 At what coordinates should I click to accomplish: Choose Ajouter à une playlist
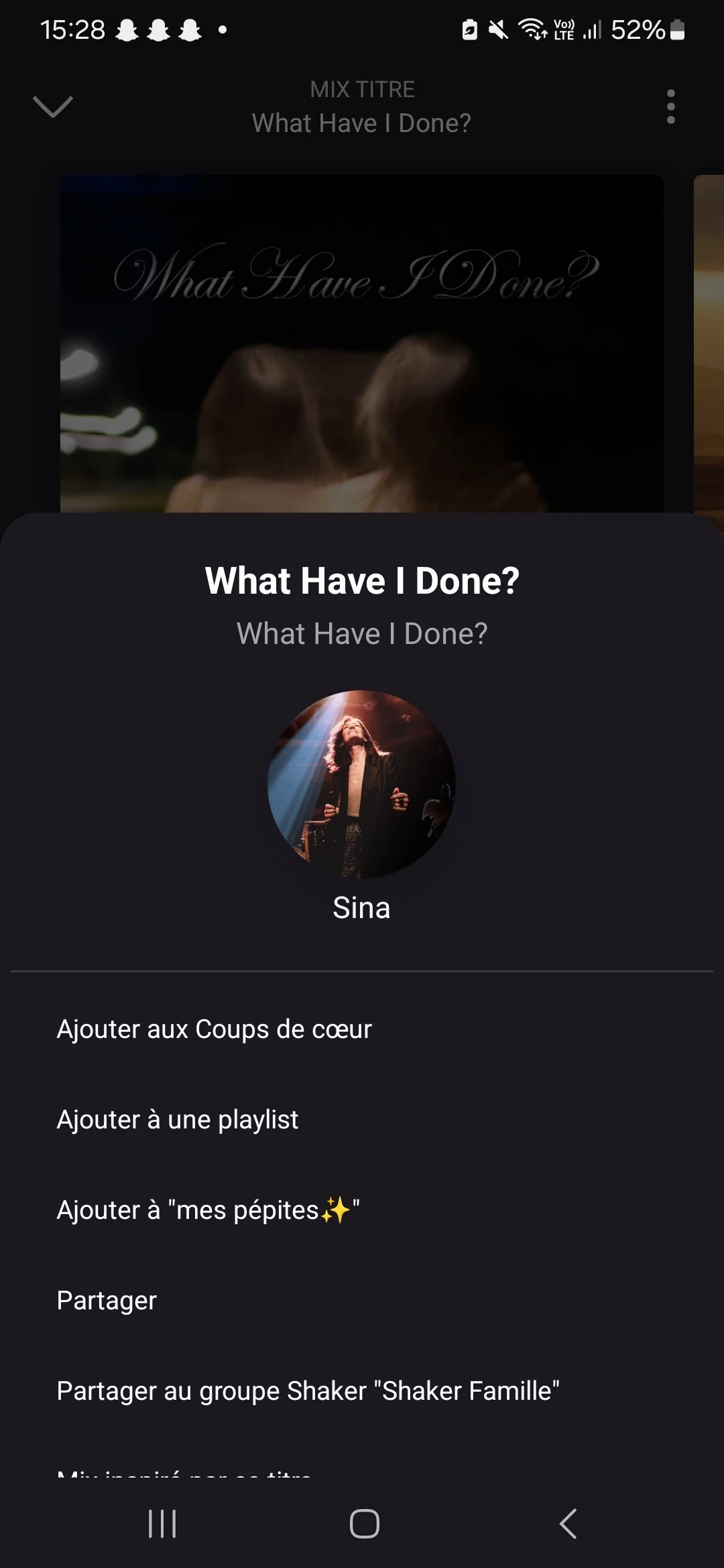coord(178,1120)
